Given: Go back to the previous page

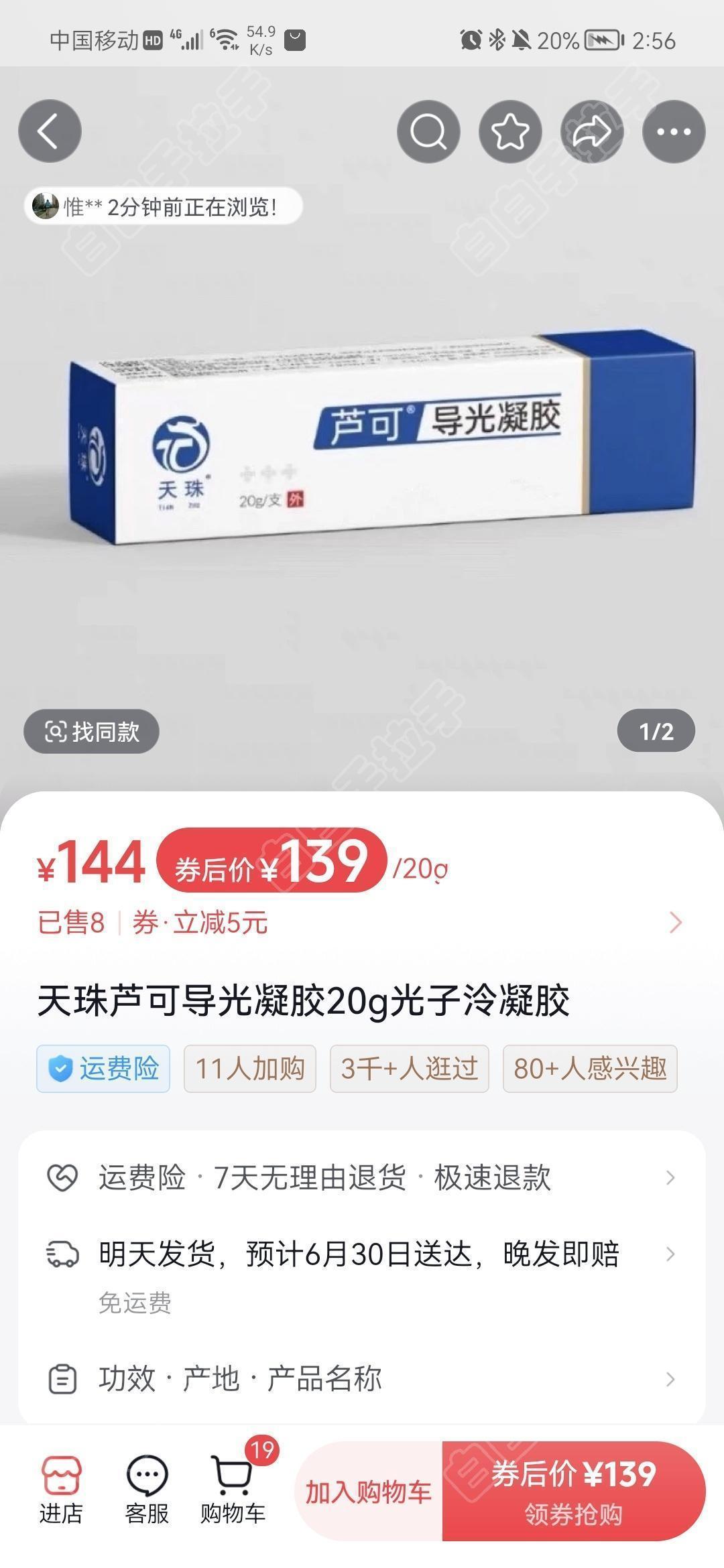Looking at the screenshot, I should point(50,131).
